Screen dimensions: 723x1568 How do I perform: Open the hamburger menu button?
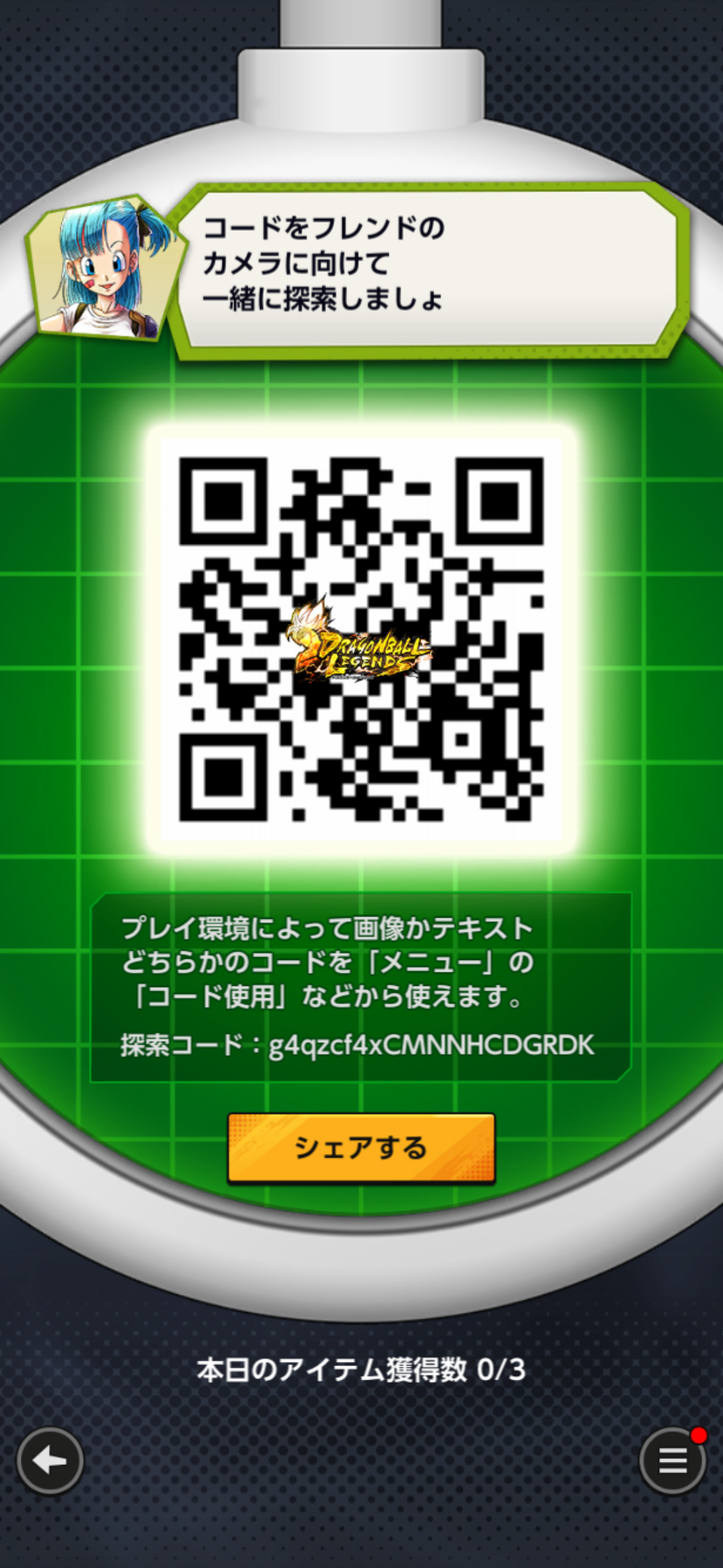(x=673, y=1461)
